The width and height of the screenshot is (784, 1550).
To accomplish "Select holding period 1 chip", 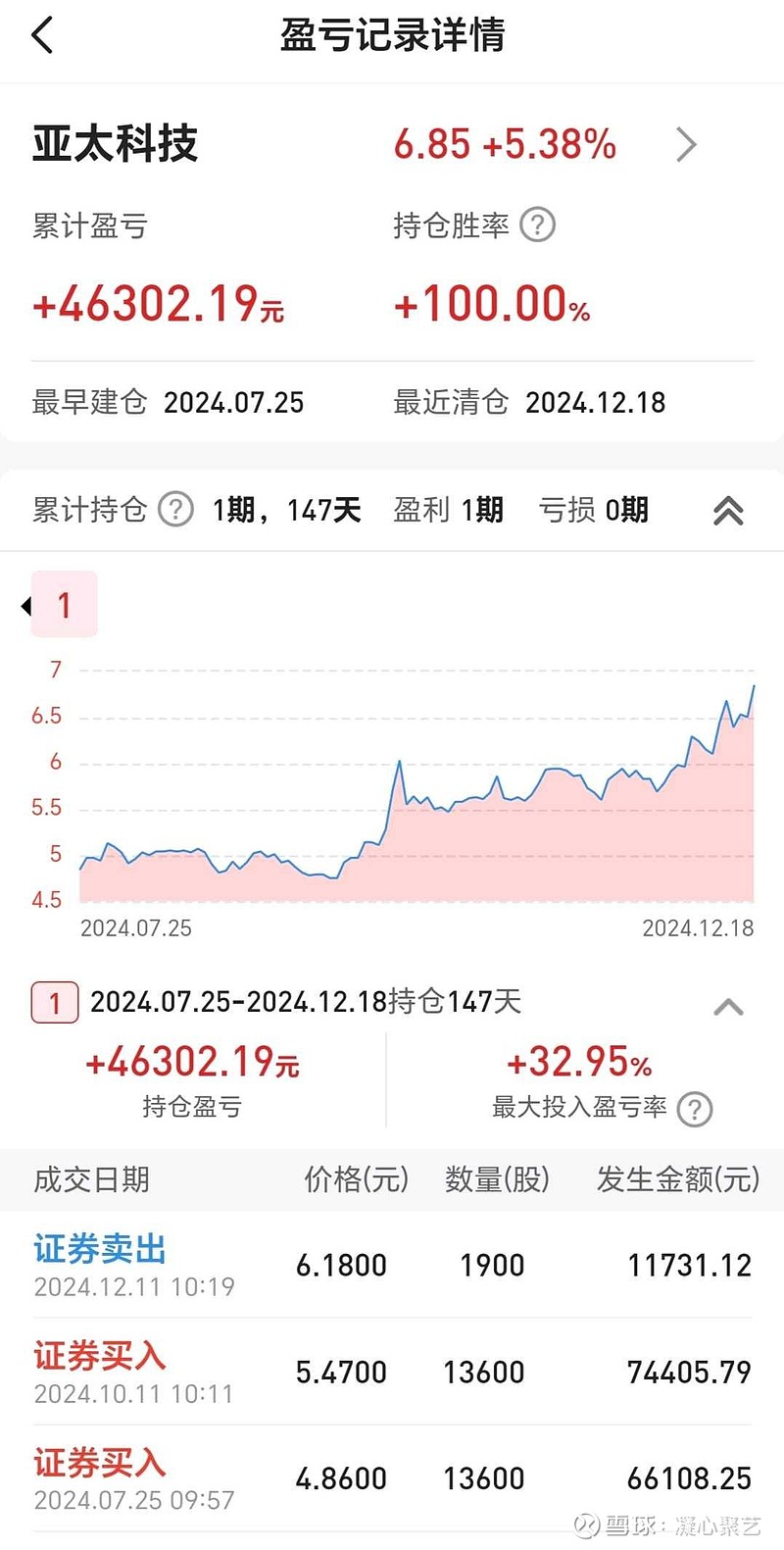I will coord(65,605).
